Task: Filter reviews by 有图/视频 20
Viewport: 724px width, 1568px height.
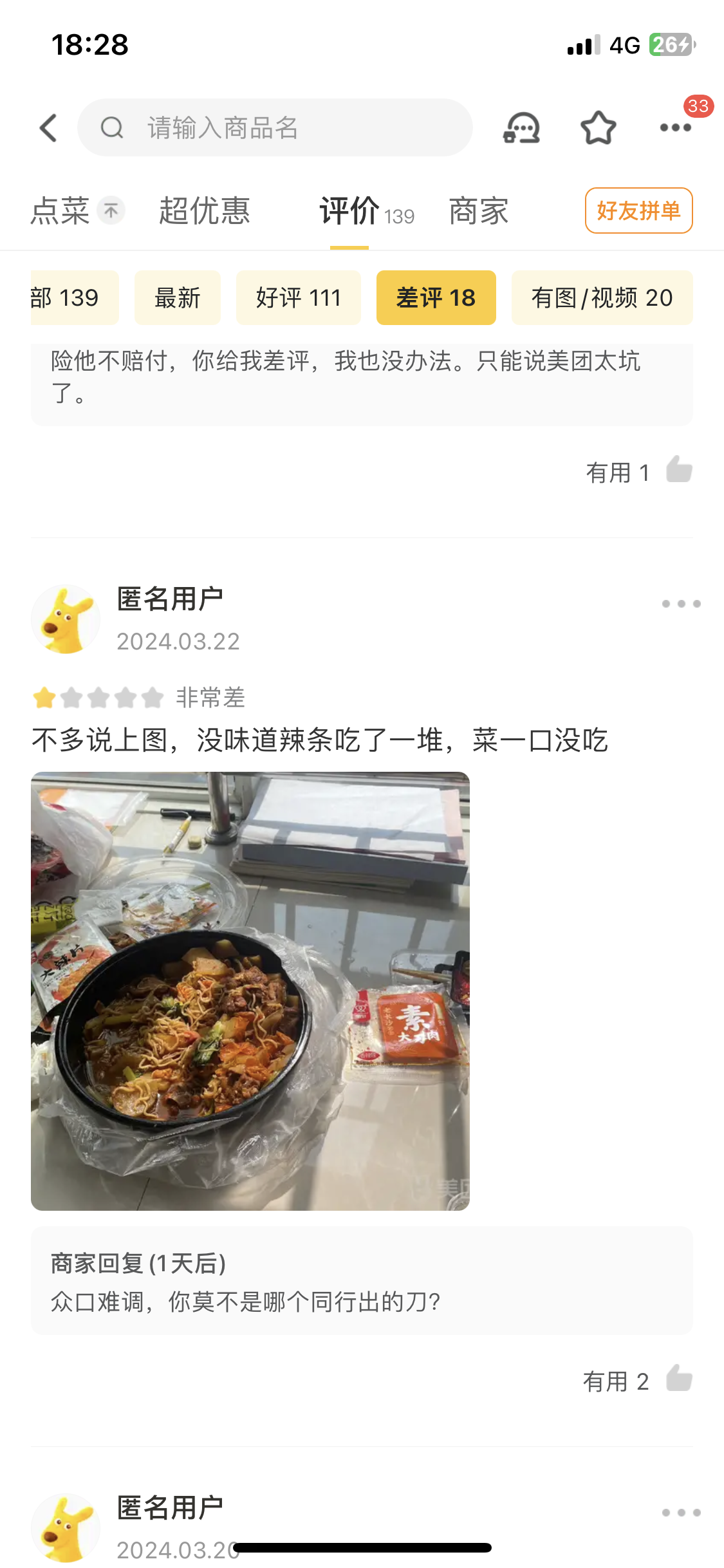Action: pyautogui.click(x=602, y=297)
